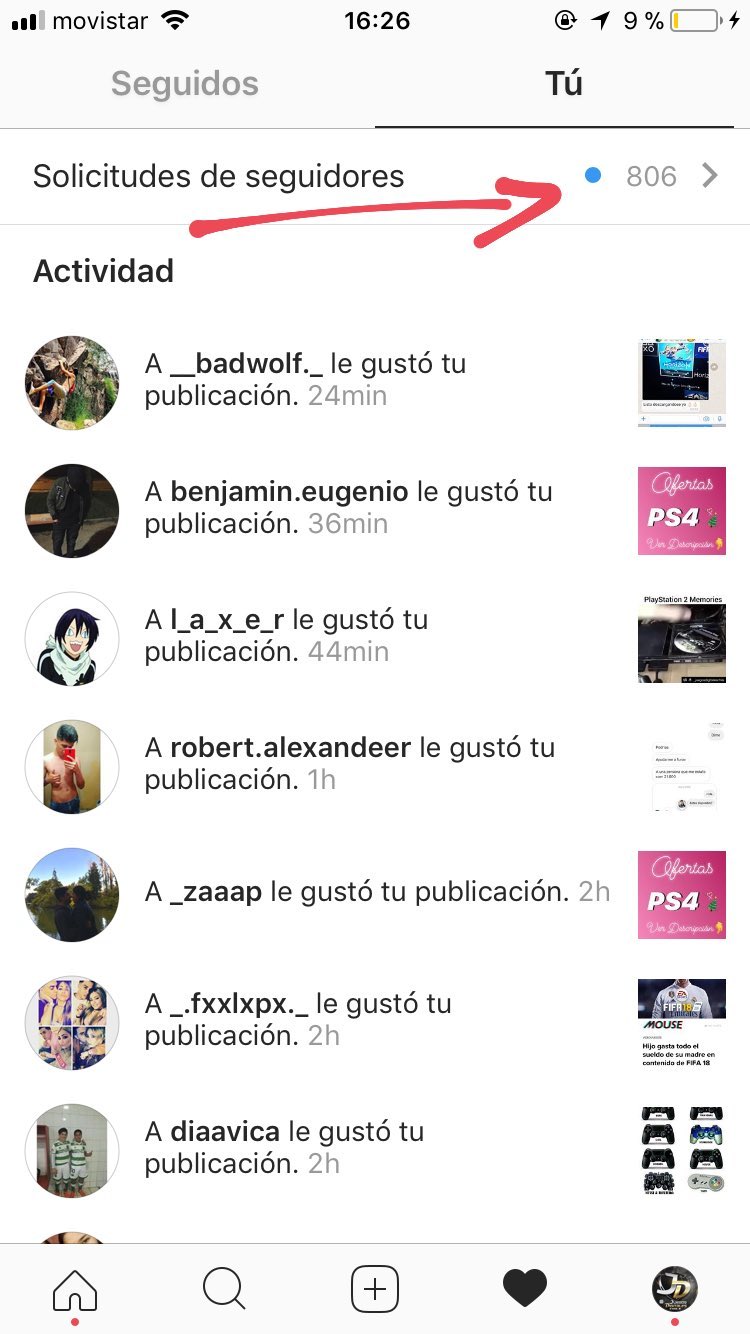Screen dimensions: 750x1334
Task: Go to the home feed
Action: [x=75, y=1289]
